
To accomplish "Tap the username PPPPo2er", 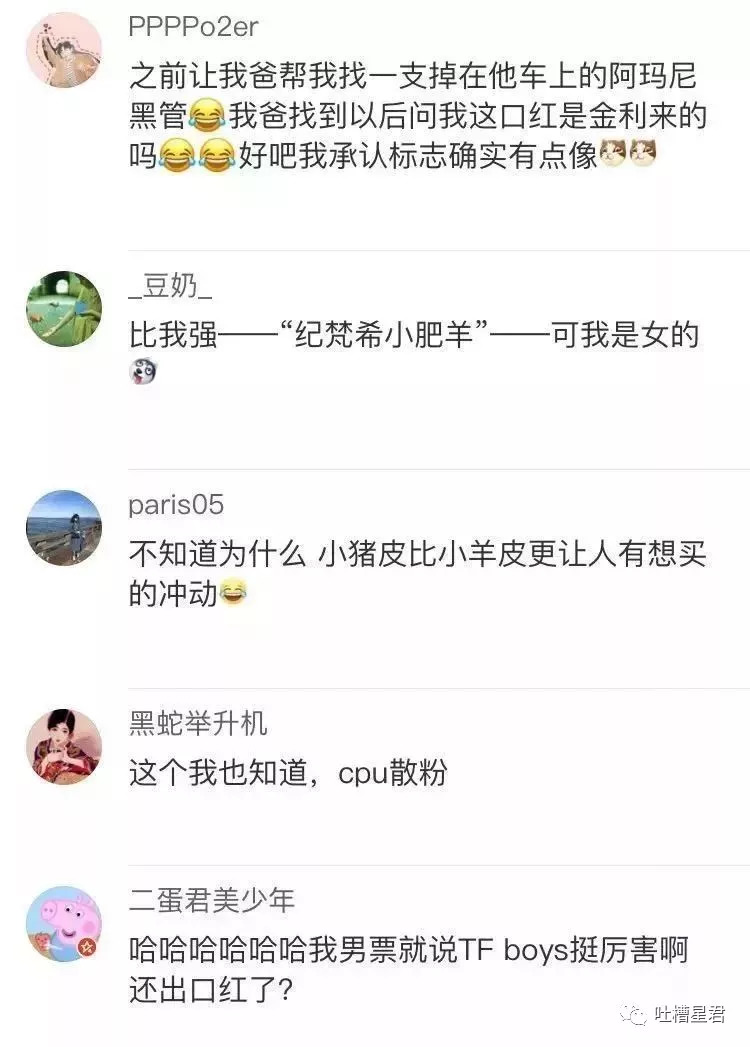I will click(x=193, y=27).
